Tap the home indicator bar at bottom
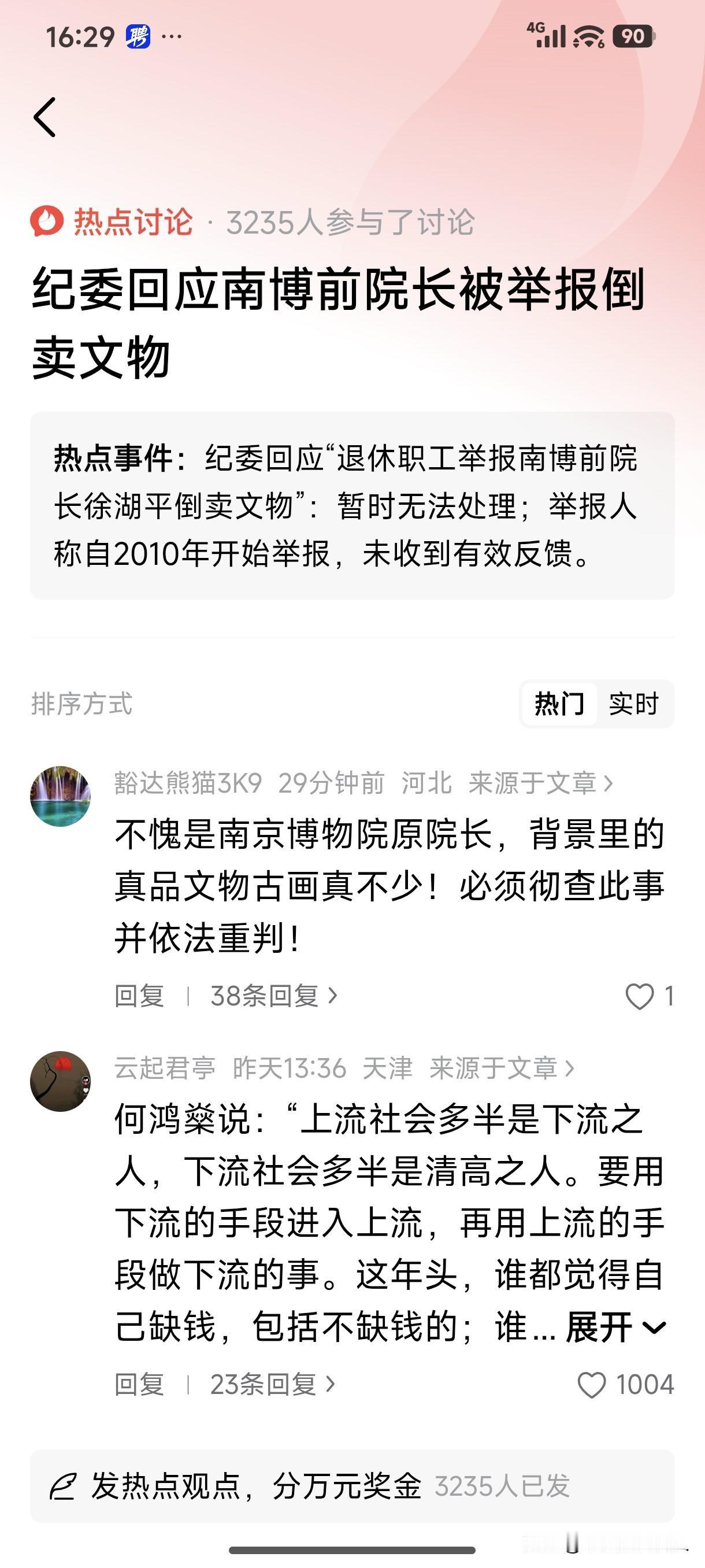The image size is (705, 1568). pyautogui.click(x=352, y=1548)
